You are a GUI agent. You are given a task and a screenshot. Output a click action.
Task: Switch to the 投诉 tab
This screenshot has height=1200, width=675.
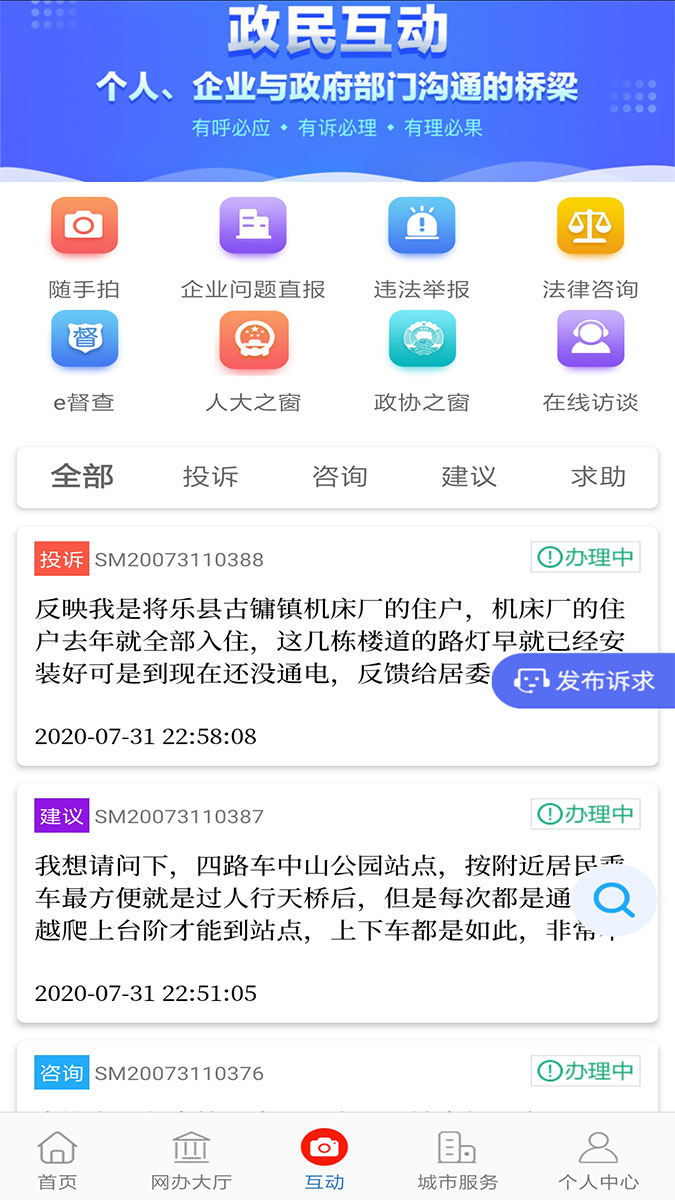pyautogui.click(x=210, y=477)
